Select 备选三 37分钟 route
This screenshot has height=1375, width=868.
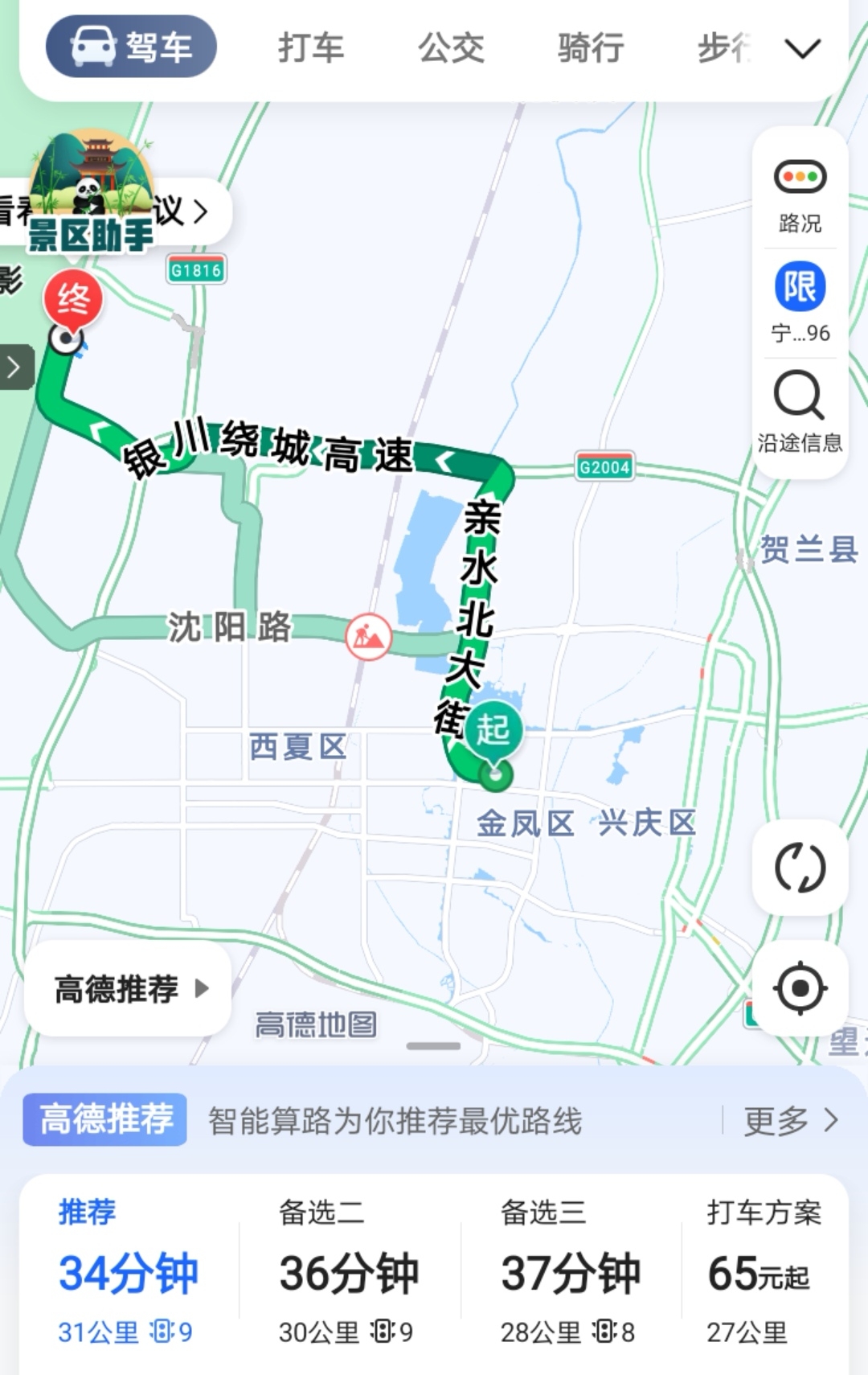pos(570,1272)
